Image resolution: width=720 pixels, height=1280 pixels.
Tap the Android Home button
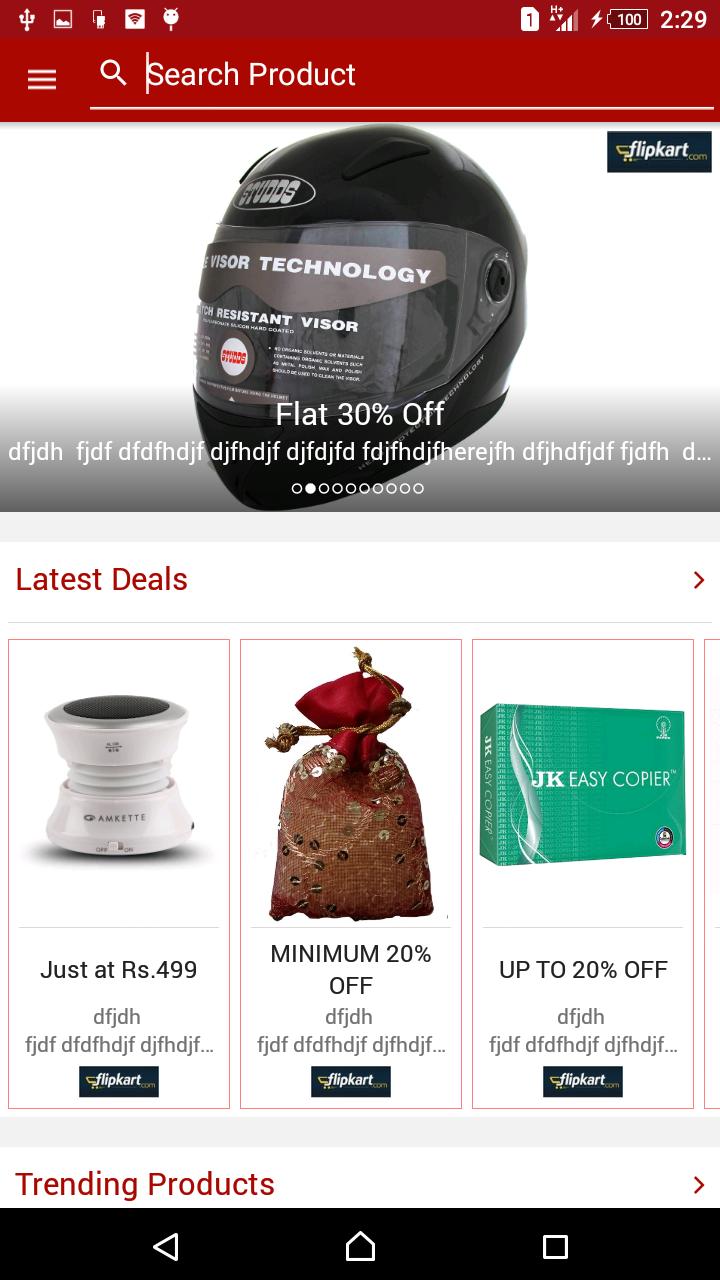pos(360,1246)
